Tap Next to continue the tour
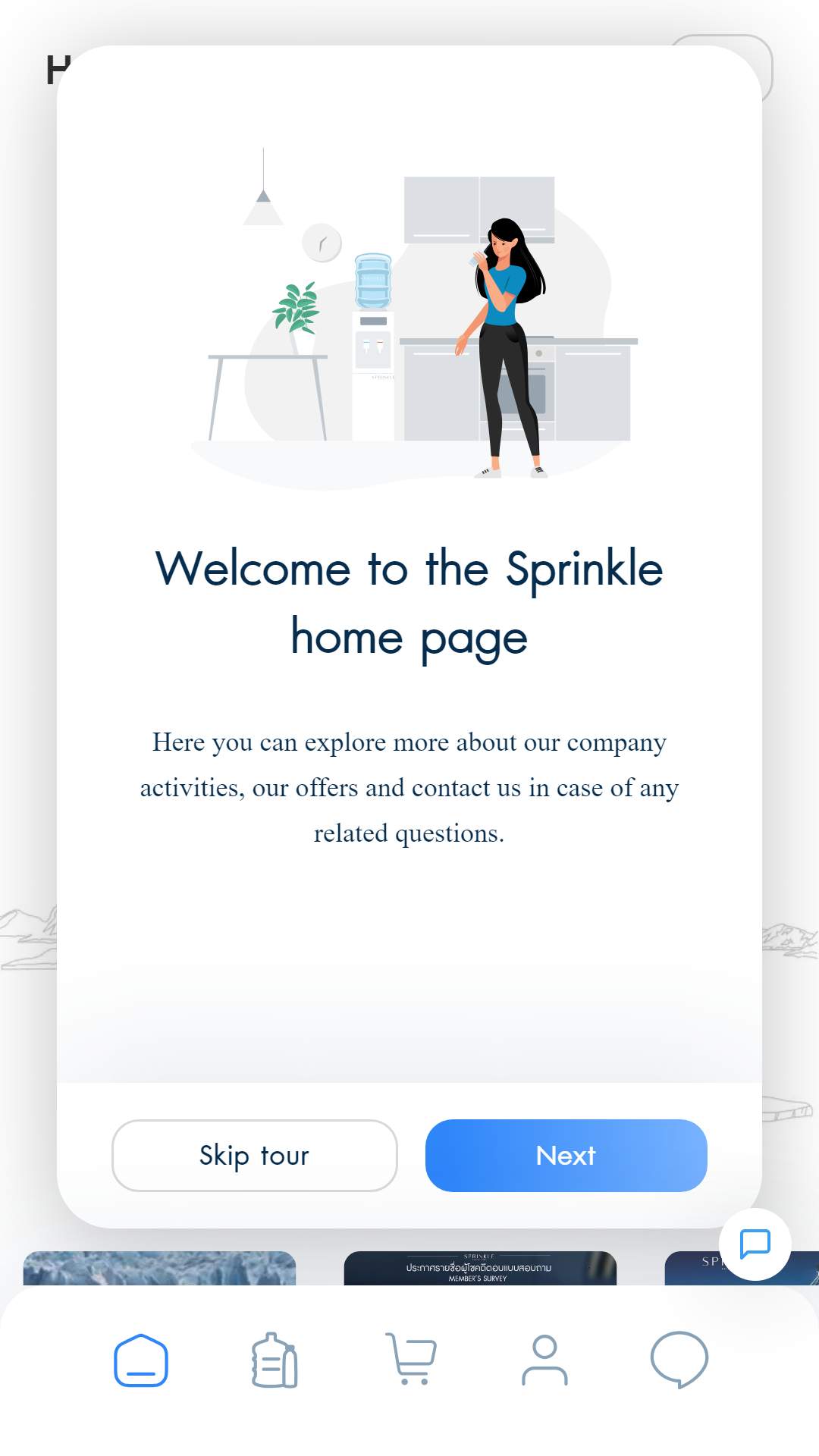The image size is (819, 1456). pos(566,1155)
